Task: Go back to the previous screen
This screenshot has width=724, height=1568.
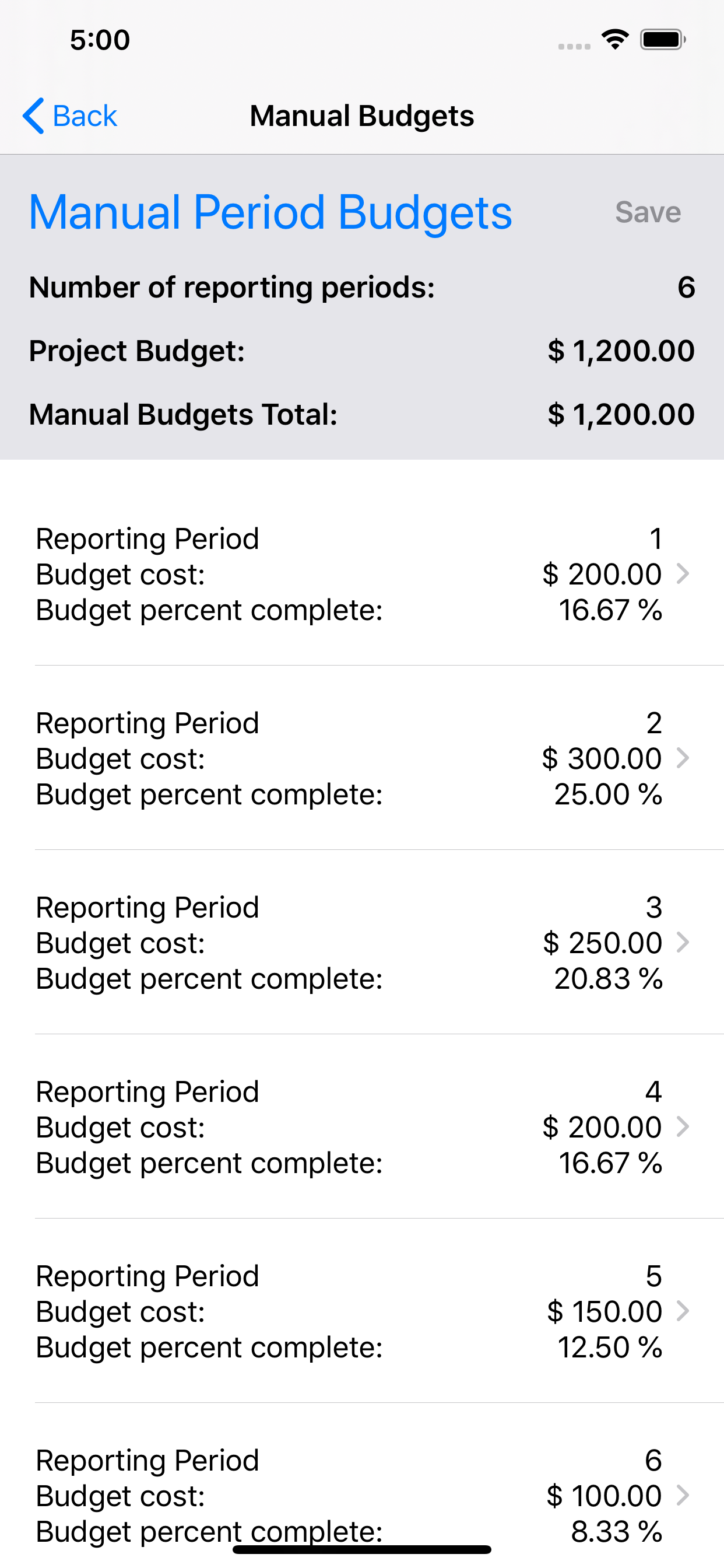Action: tap(69, 116)
